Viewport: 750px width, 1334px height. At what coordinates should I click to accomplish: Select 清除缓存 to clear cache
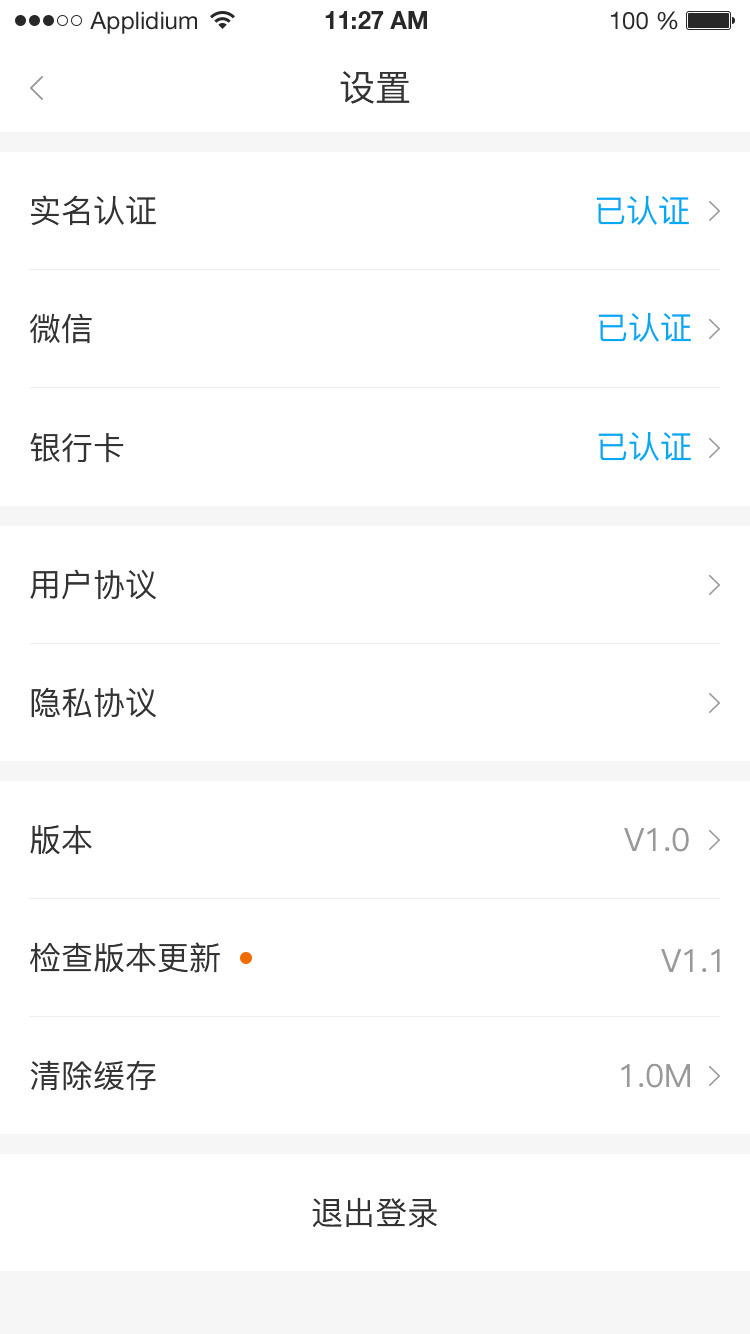coord(375,1076)
